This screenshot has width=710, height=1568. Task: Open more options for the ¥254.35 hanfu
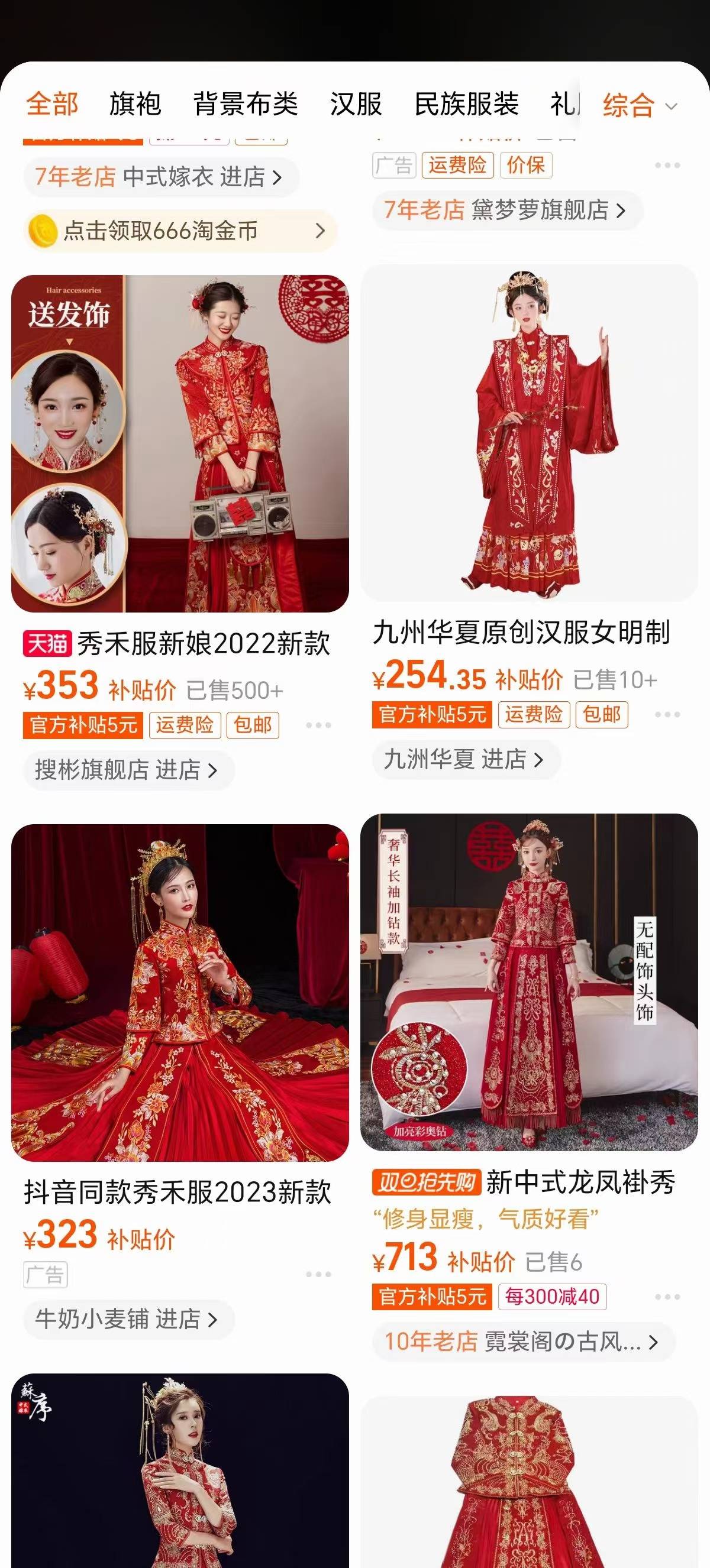(667, 714)
